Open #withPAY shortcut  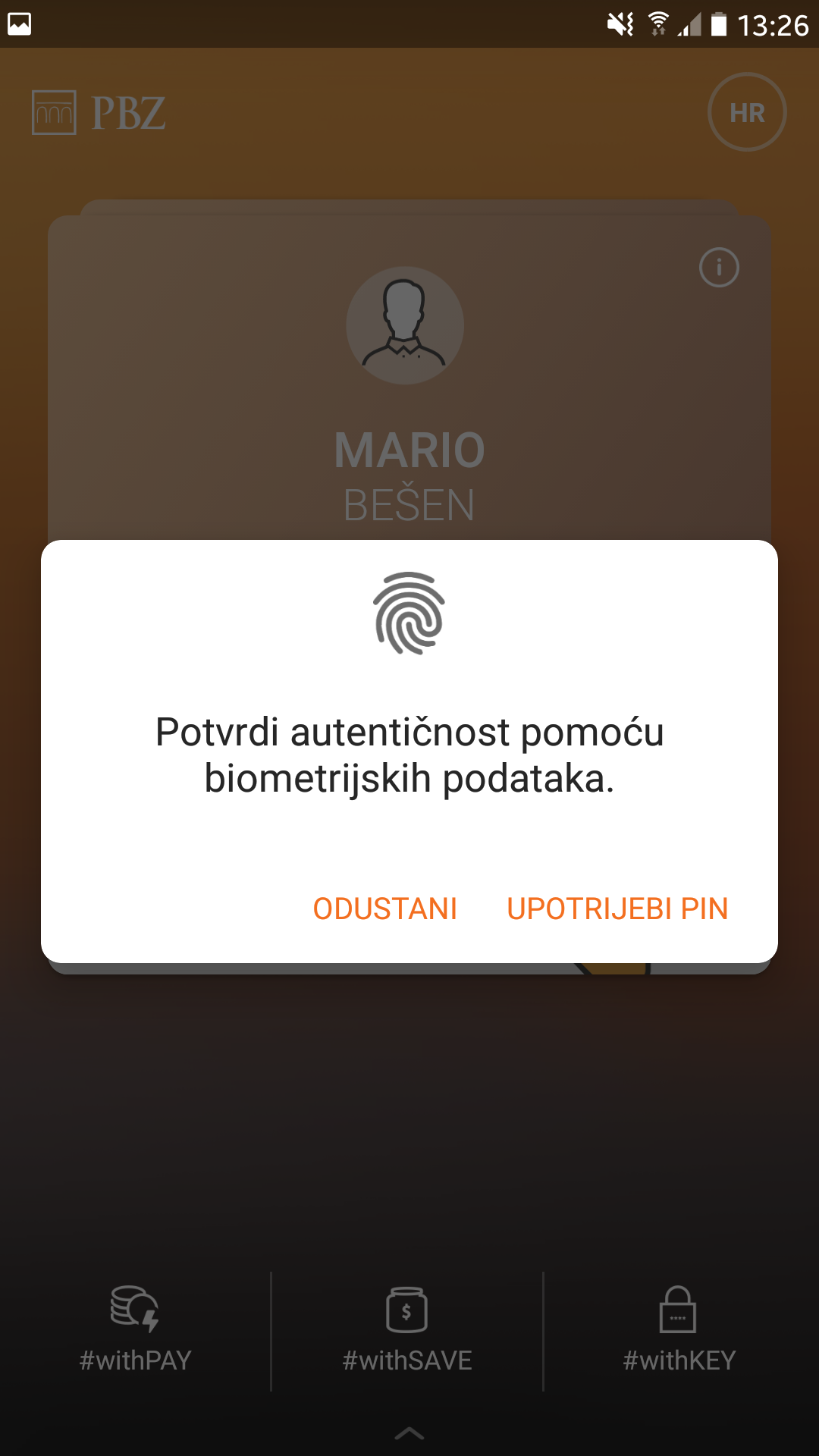tap(136, 1330)
